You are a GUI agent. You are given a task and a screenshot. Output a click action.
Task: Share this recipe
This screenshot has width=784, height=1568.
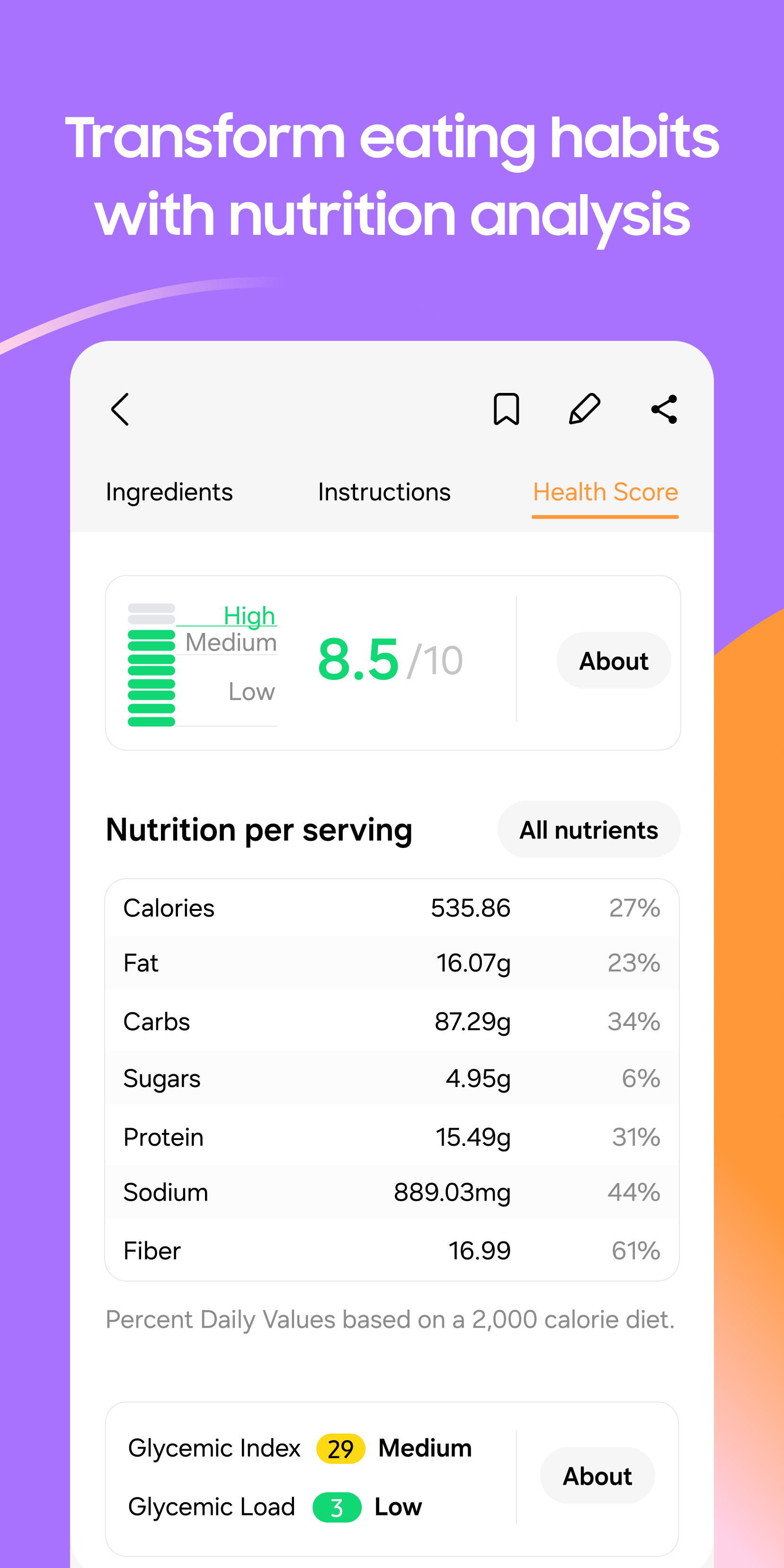coord(665,410)
